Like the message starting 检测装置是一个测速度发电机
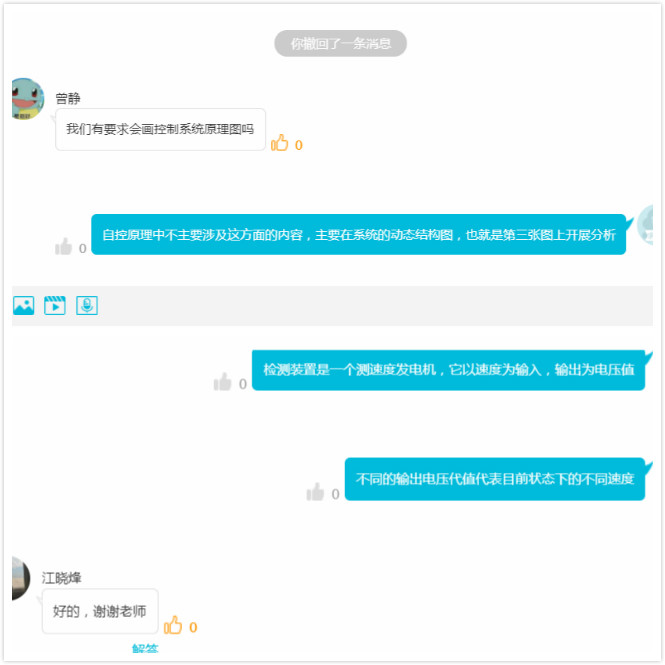This screenshot has width=665, height=665. 223,382
